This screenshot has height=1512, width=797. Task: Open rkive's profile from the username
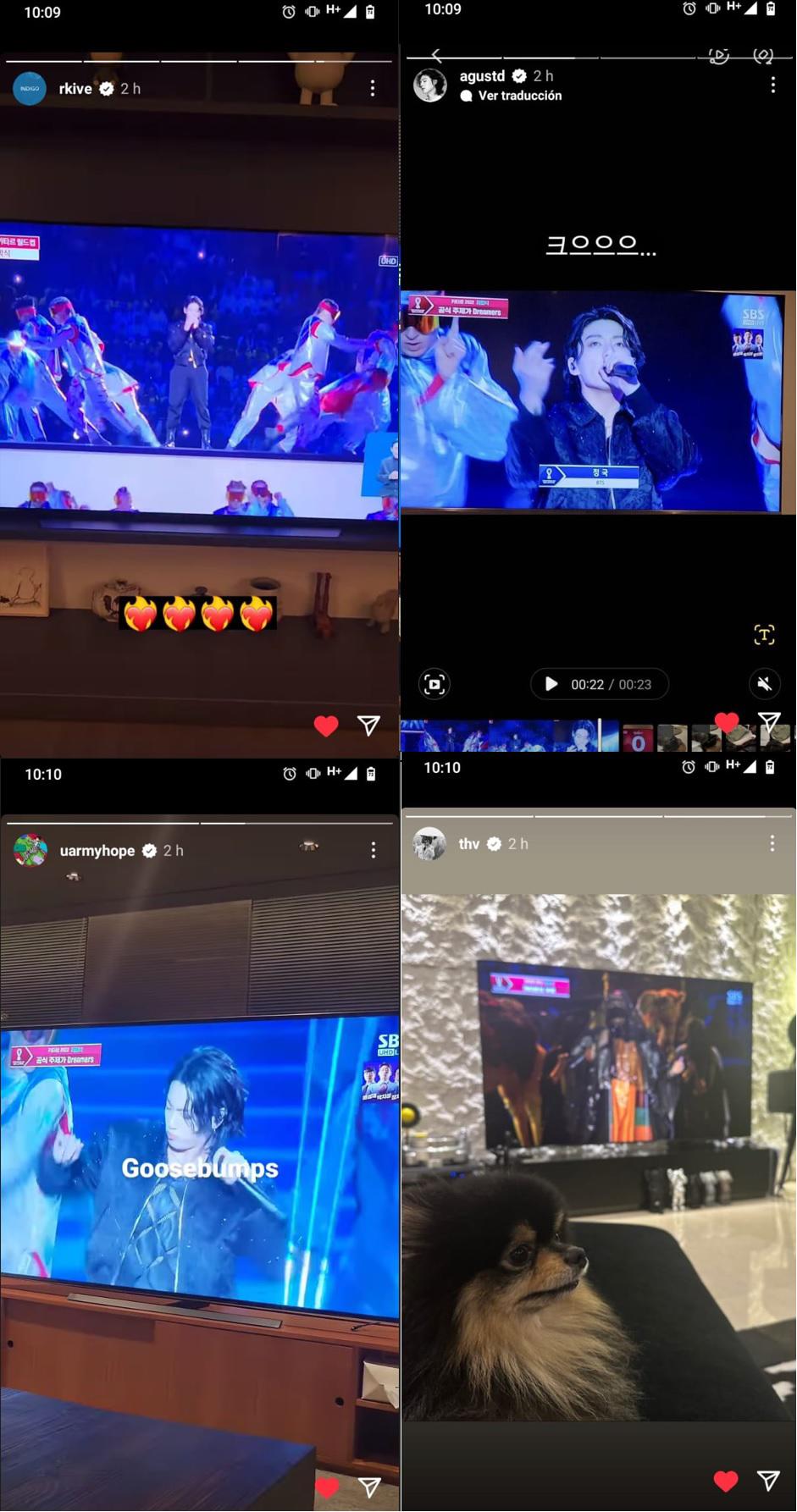pyautogui.click(x=75, y=88)
